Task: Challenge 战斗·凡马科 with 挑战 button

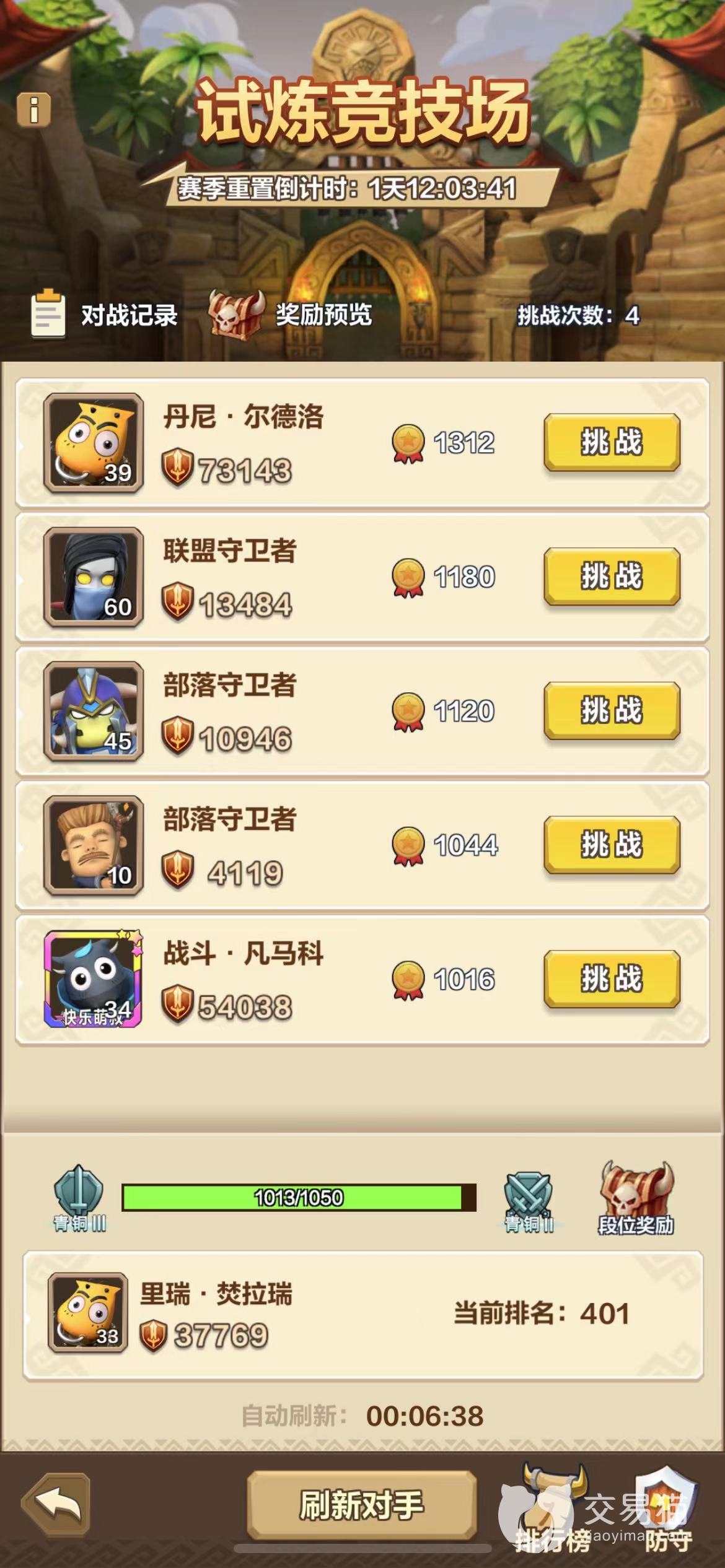Action: (612, 979)
